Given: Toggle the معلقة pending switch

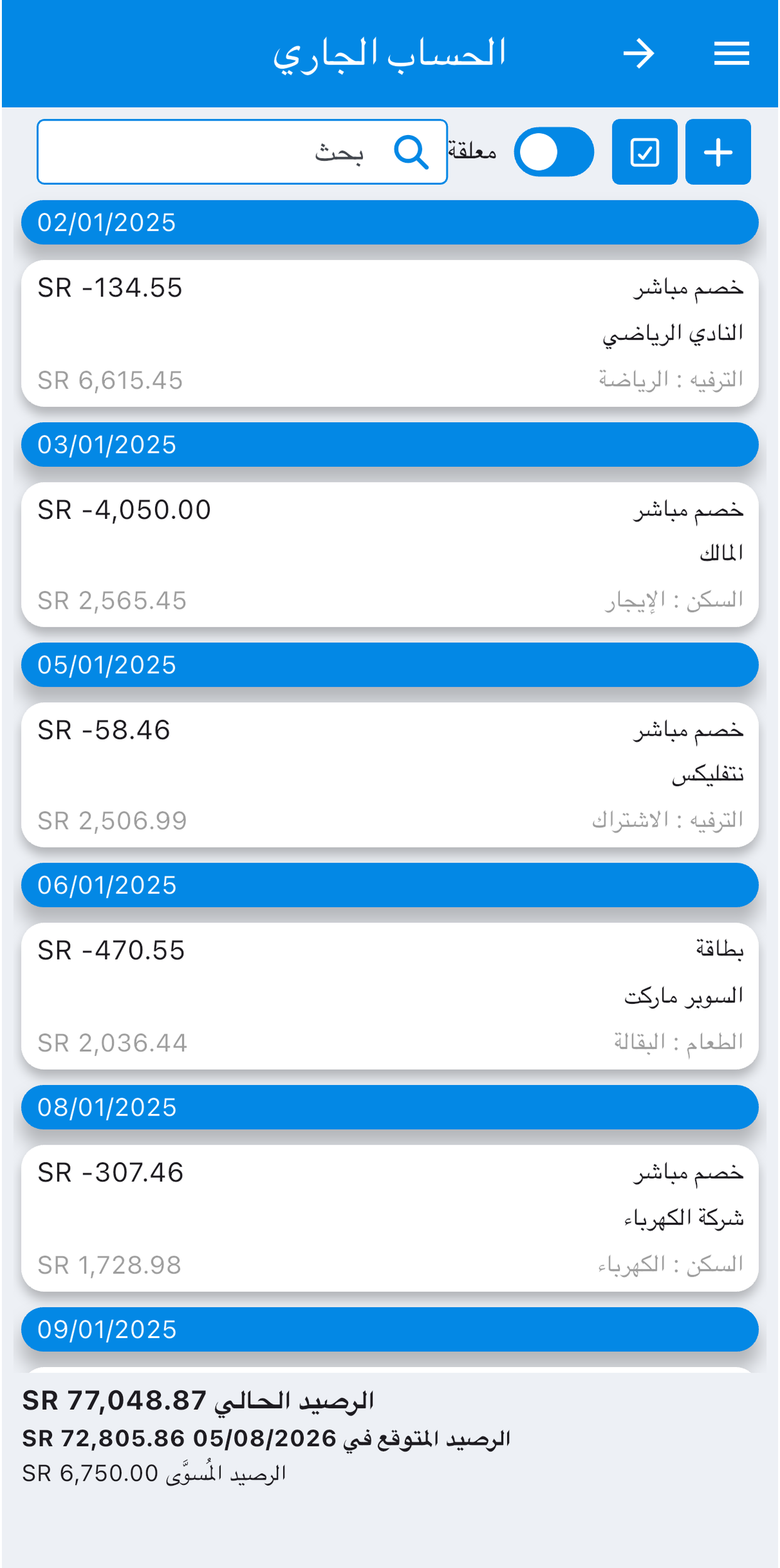Looking at the screenshot, I should (554, 152).
